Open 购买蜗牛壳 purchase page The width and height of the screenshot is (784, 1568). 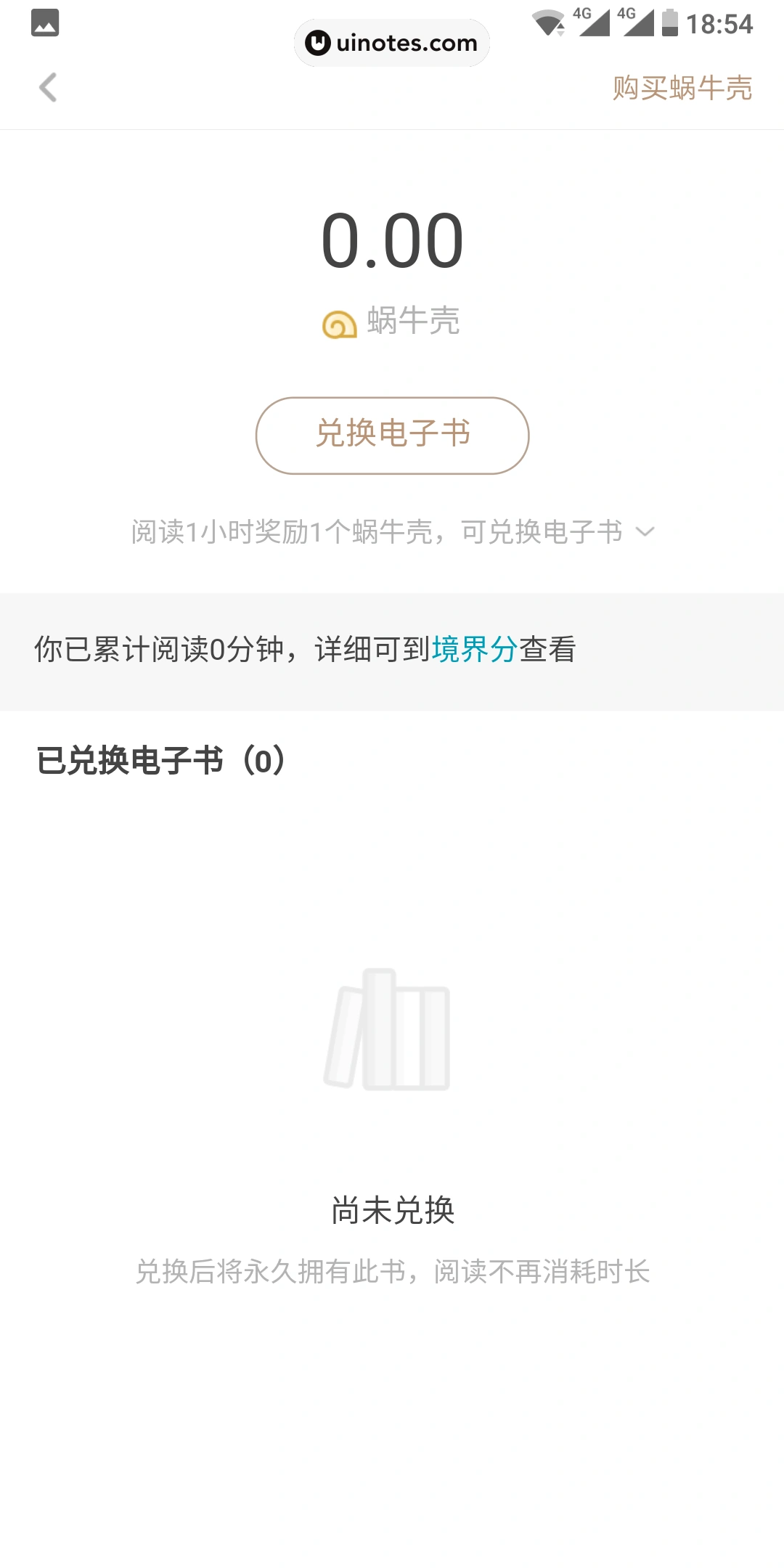(x=682, y=88)
